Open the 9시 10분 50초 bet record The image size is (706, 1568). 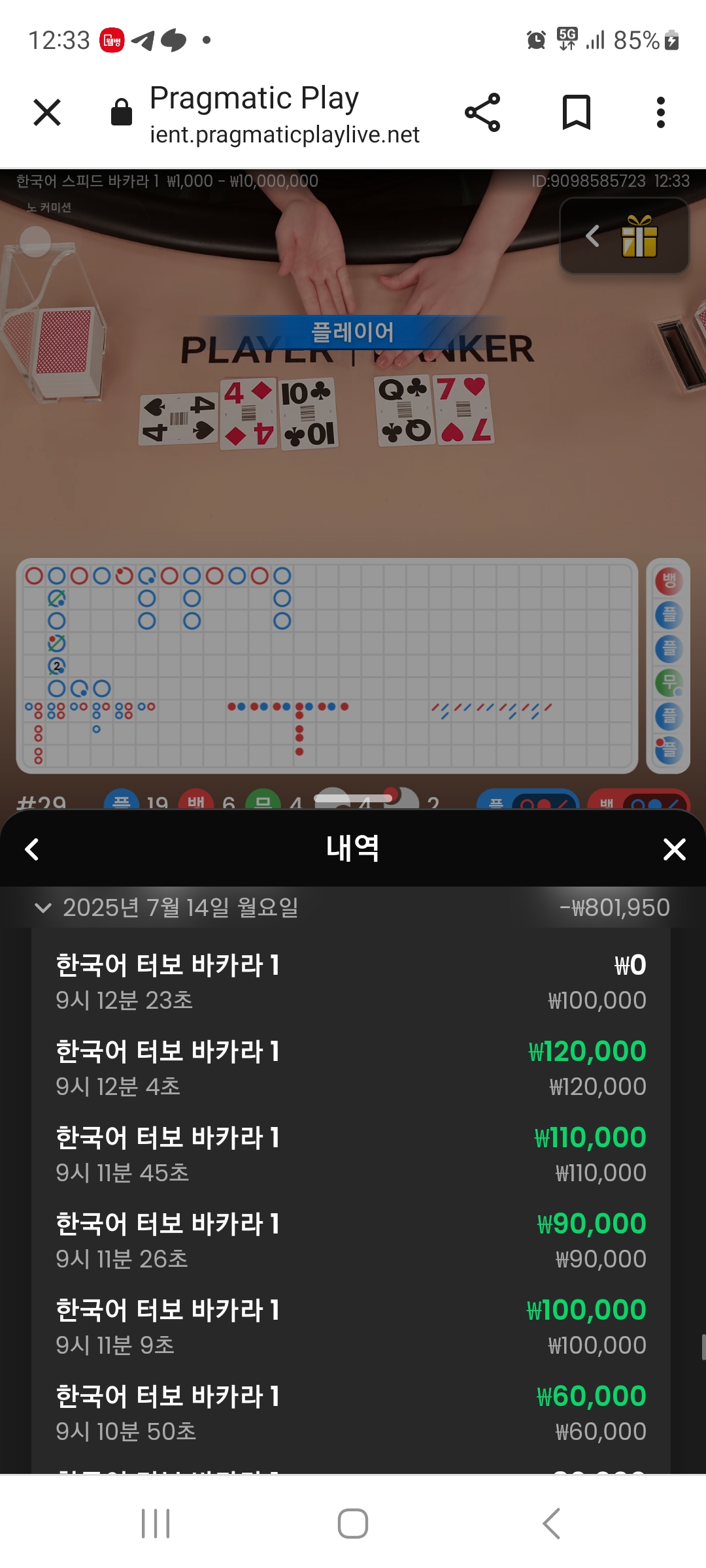(350, 1413)
